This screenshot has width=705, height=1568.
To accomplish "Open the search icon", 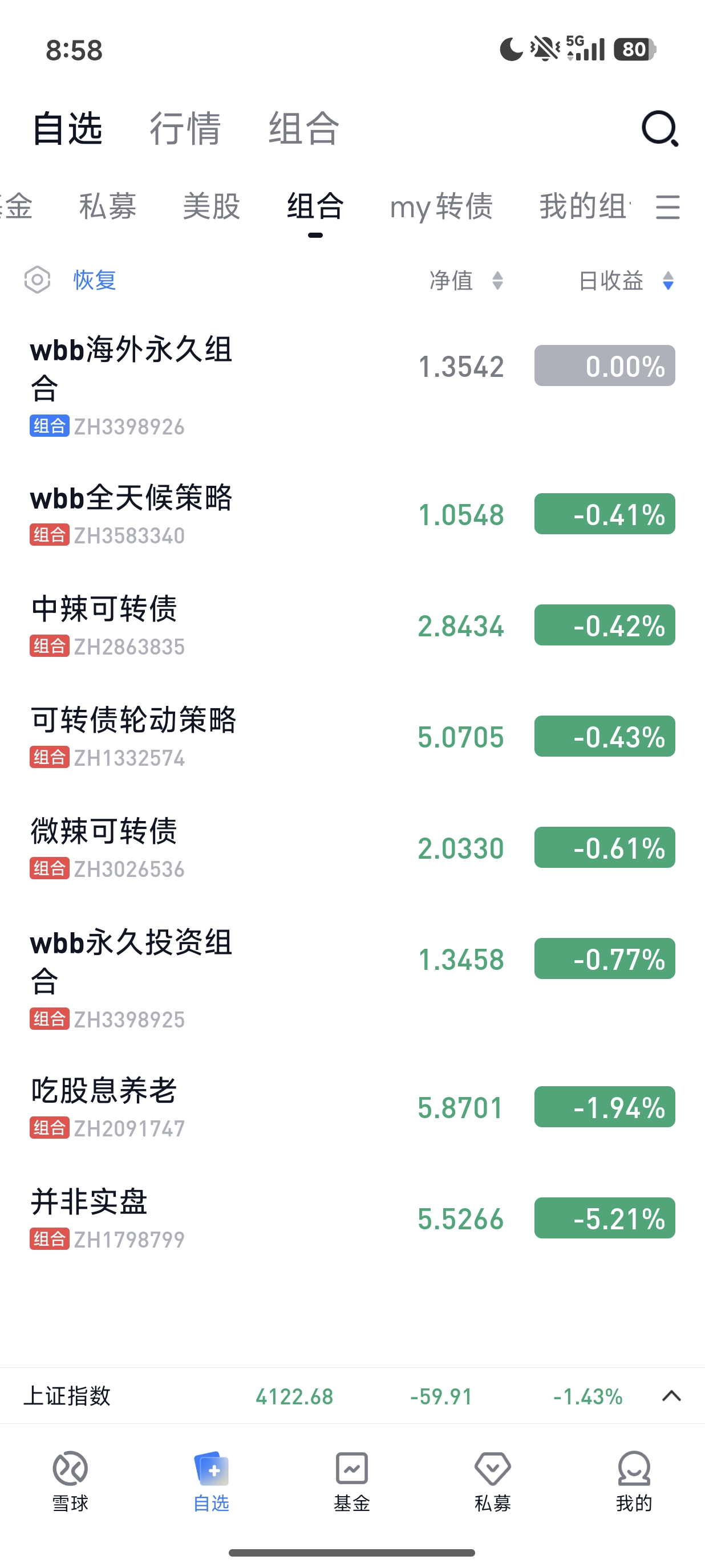I will click(x=660, y=128).
